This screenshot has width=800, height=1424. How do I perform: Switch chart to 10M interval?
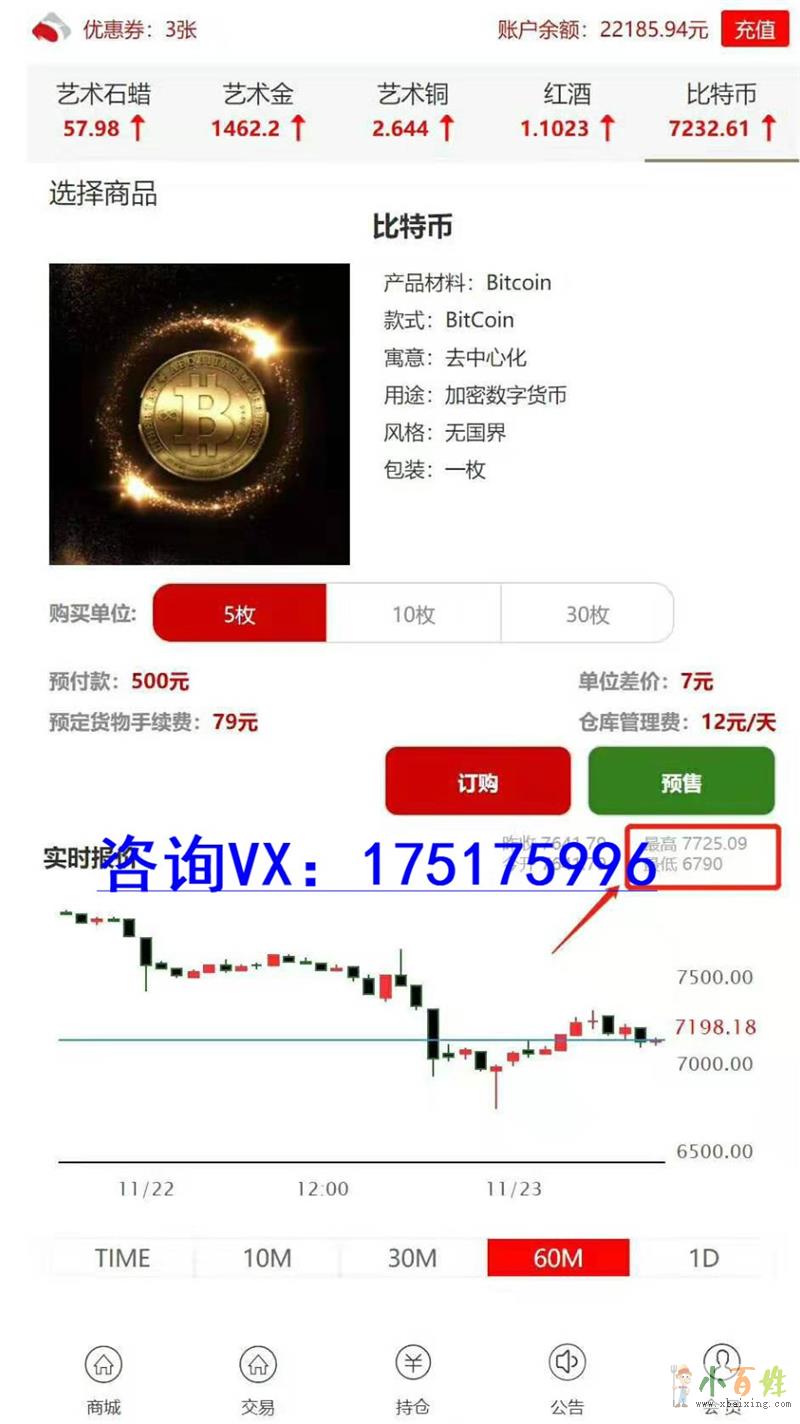tap(267, 1258)
